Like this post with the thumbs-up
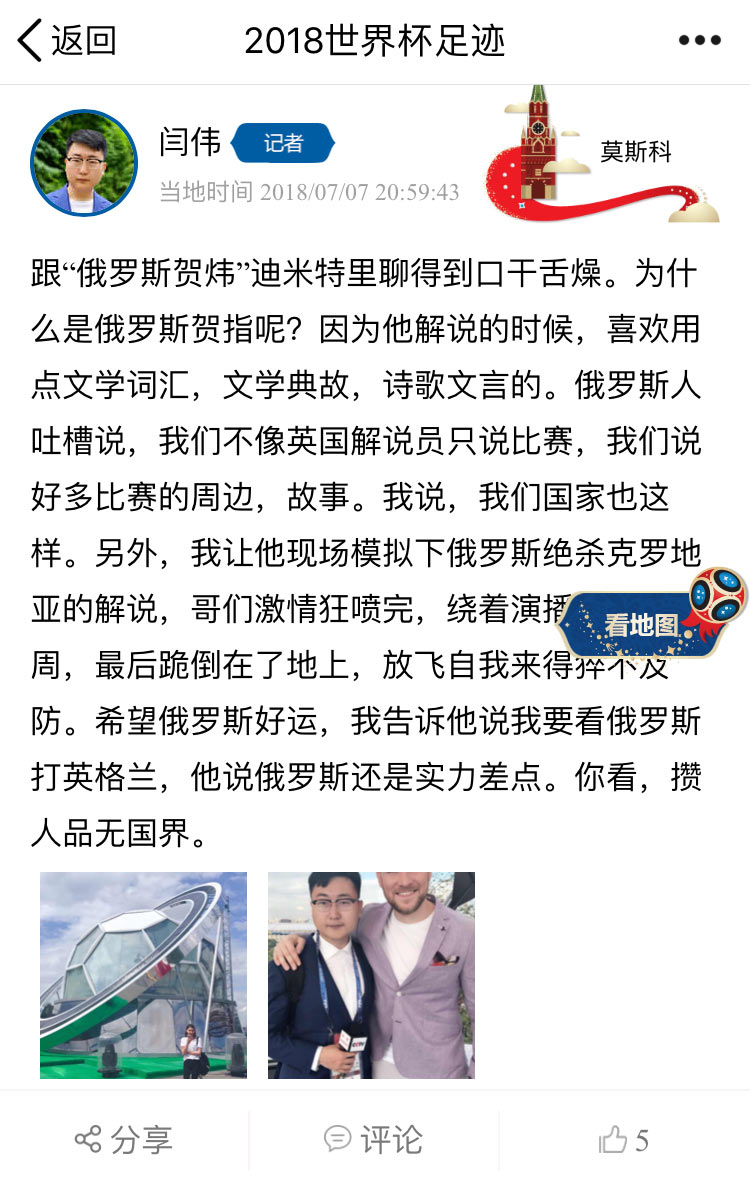This screenshot has height=1184, width=750. pyautogui.click(x=624, y=1139)
